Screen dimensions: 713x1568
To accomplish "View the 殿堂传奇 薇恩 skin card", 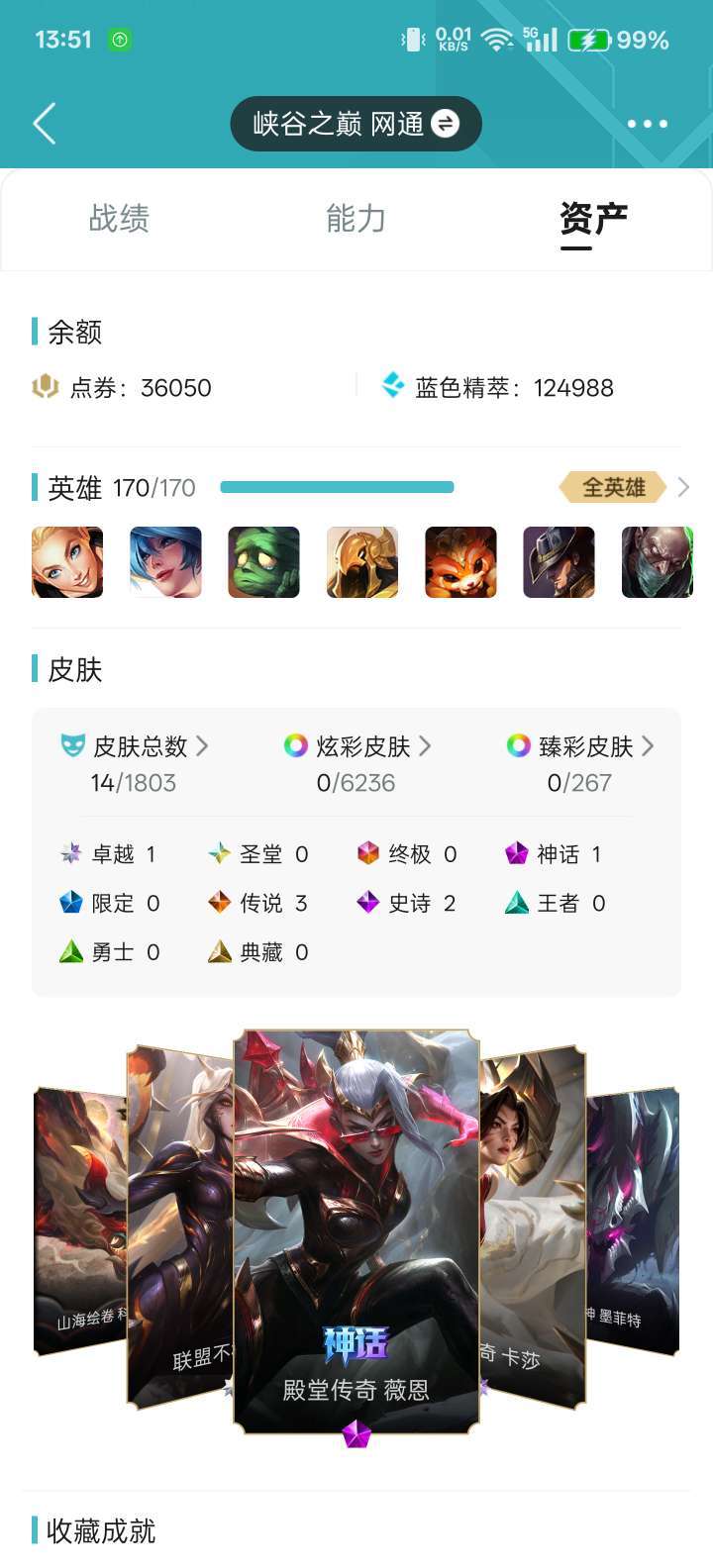I will click(x=356, y=1231).
